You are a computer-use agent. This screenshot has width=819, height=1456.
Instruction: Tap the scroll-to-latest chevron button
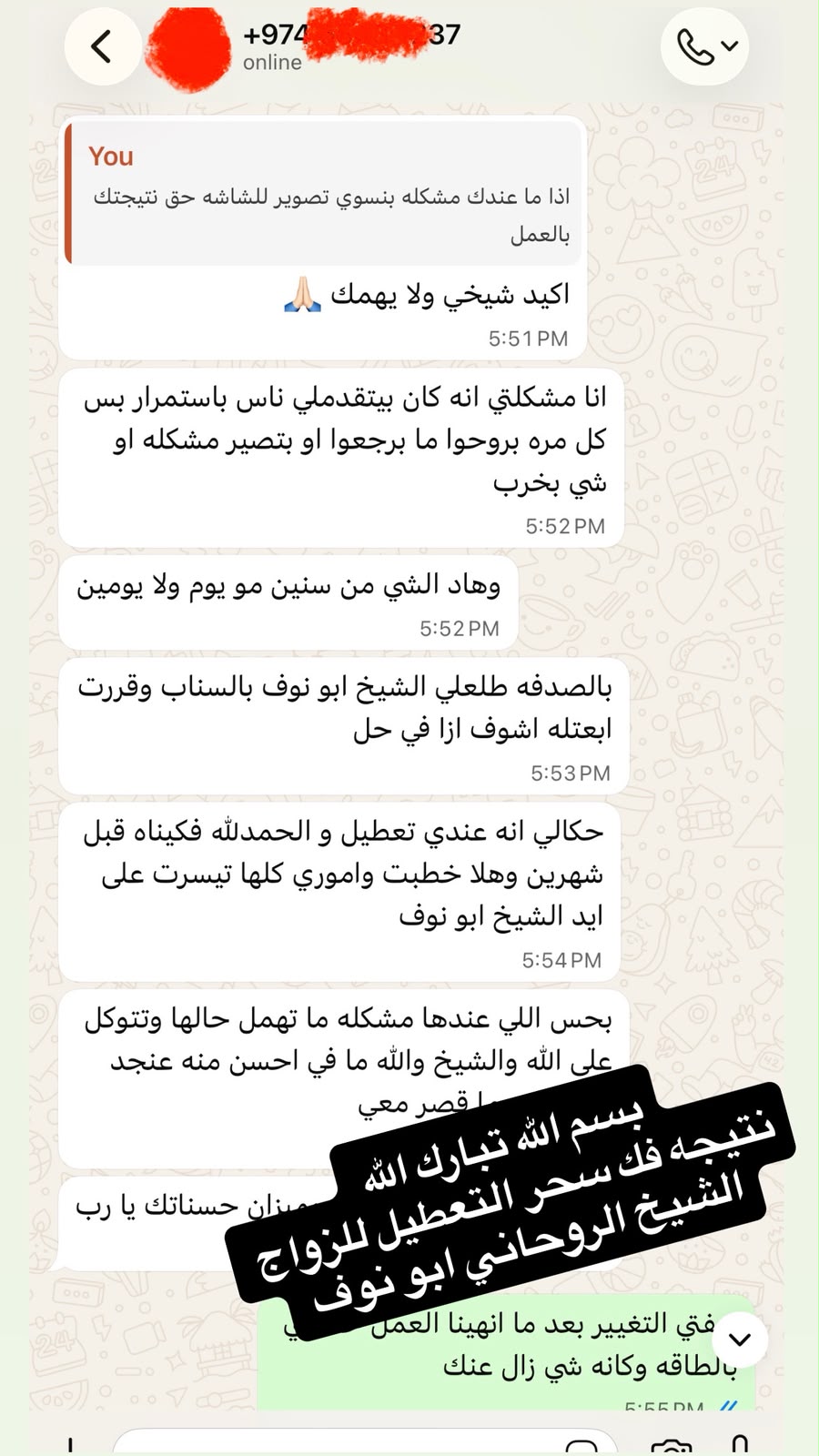[x=740, y=1340]
